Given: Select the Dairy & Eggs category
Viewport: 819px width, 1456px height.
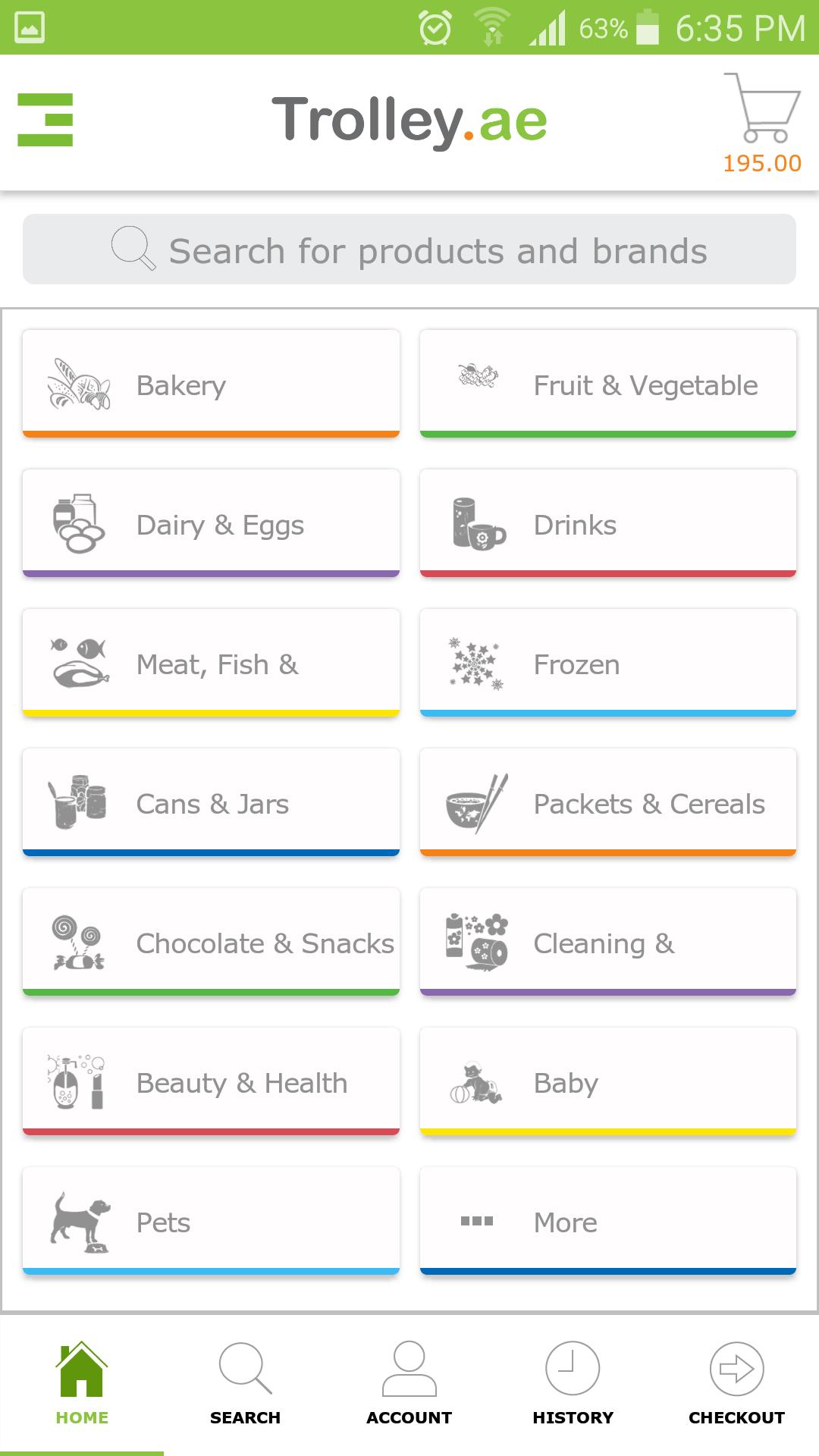Looking at the screenshot, I should pyautogui.click(x=211, y=523).
